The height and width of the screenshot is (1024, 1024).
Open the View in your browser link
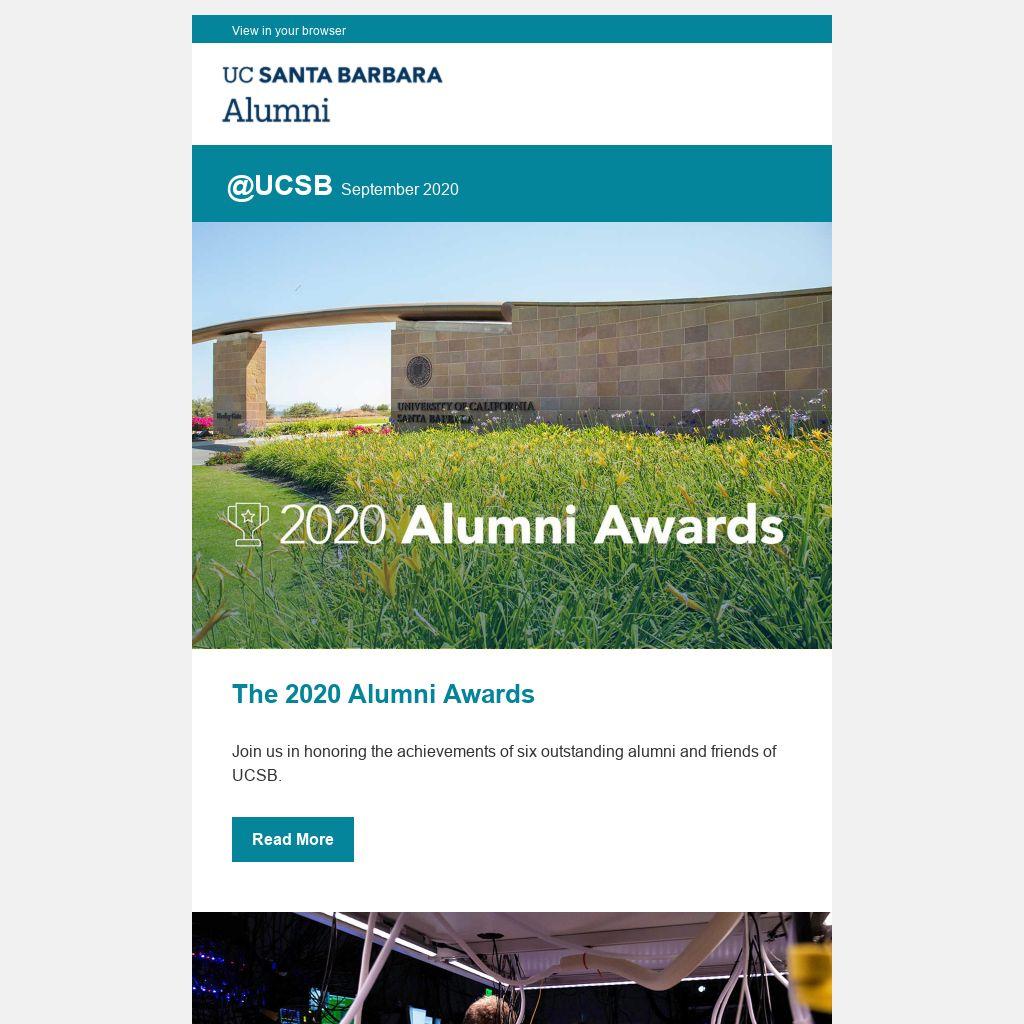(288, 31)
